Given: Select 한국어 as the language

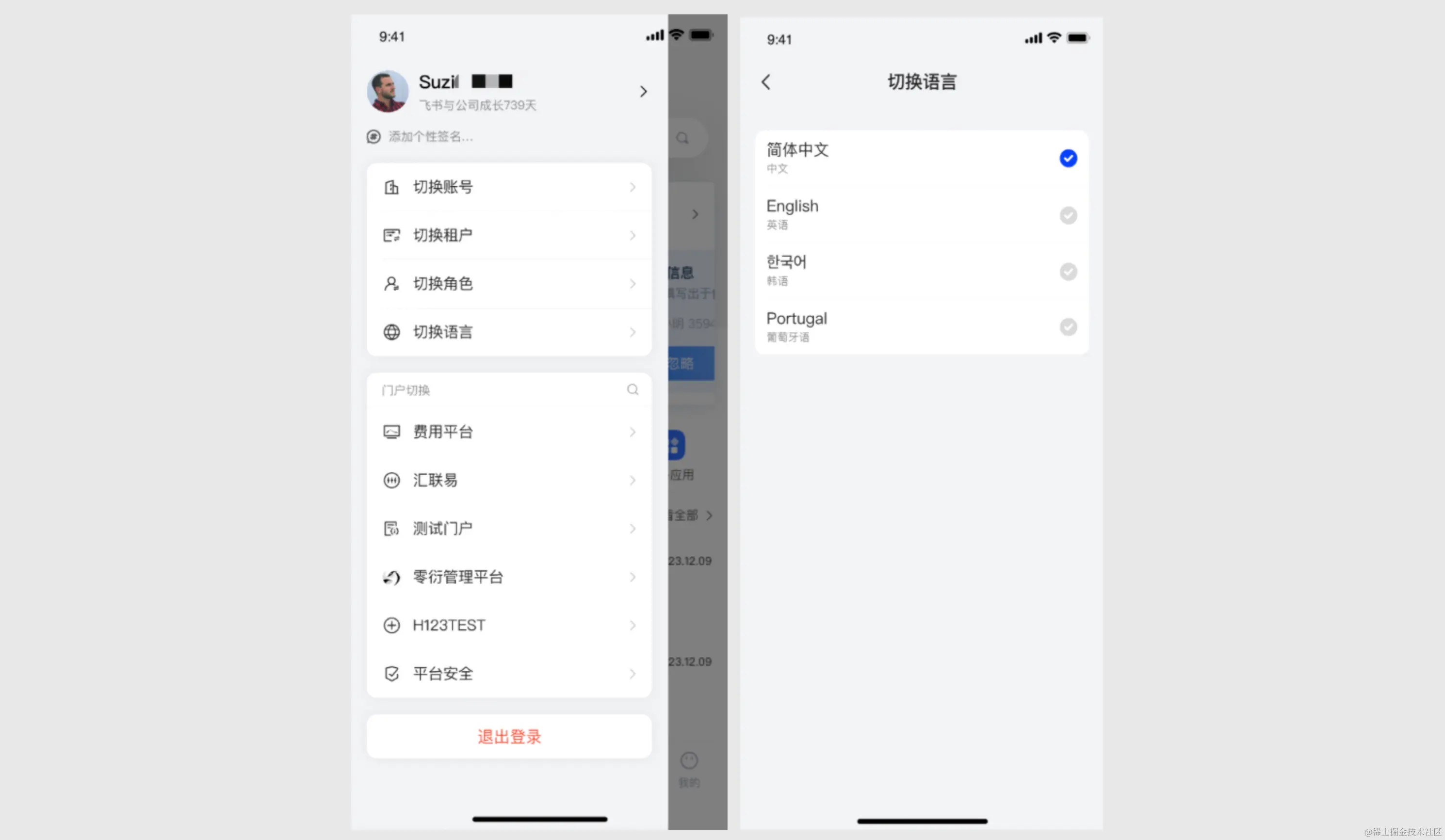Looking at the screenshot, I should click(x=921, y=271).
